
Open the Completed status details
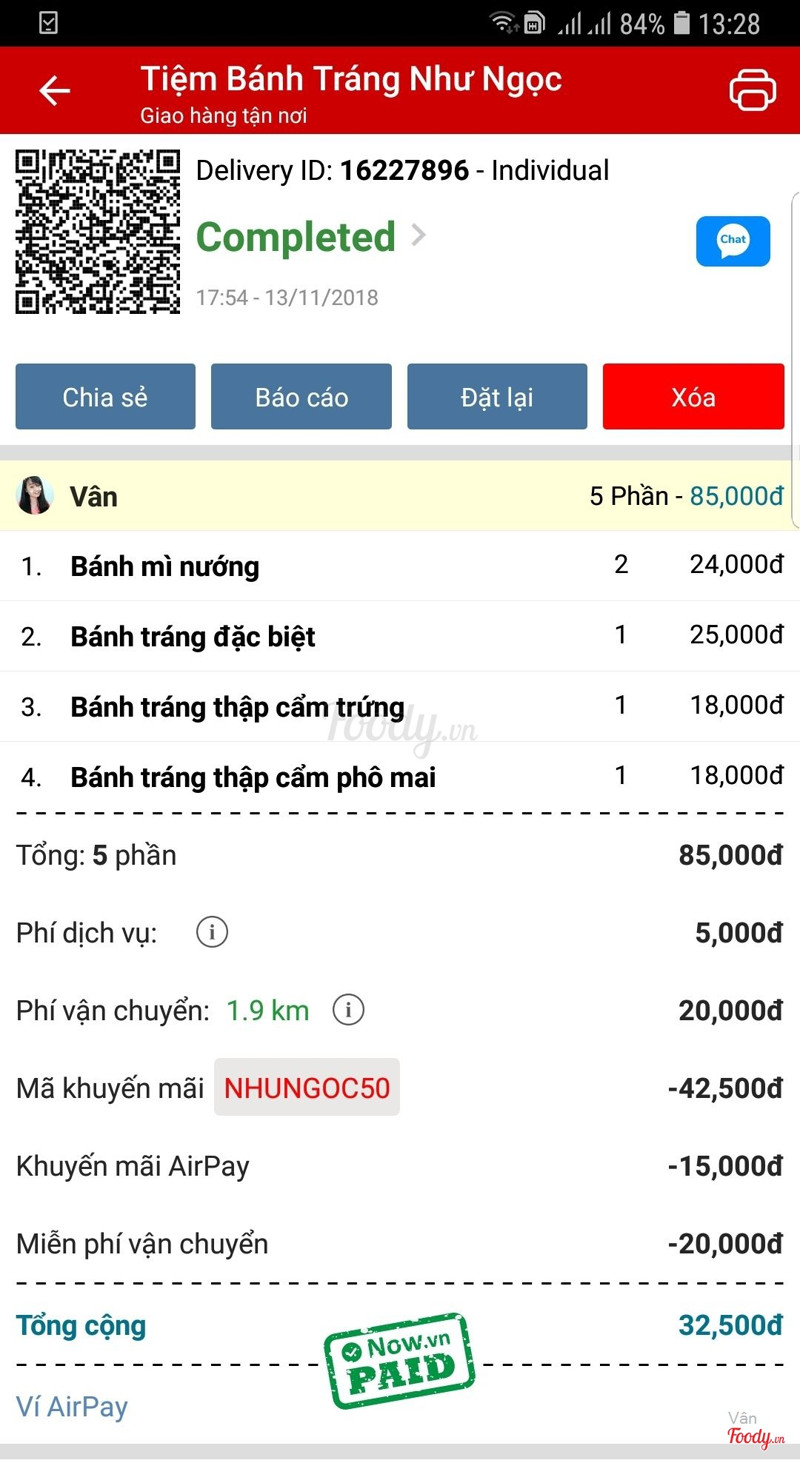coord(312,237)
